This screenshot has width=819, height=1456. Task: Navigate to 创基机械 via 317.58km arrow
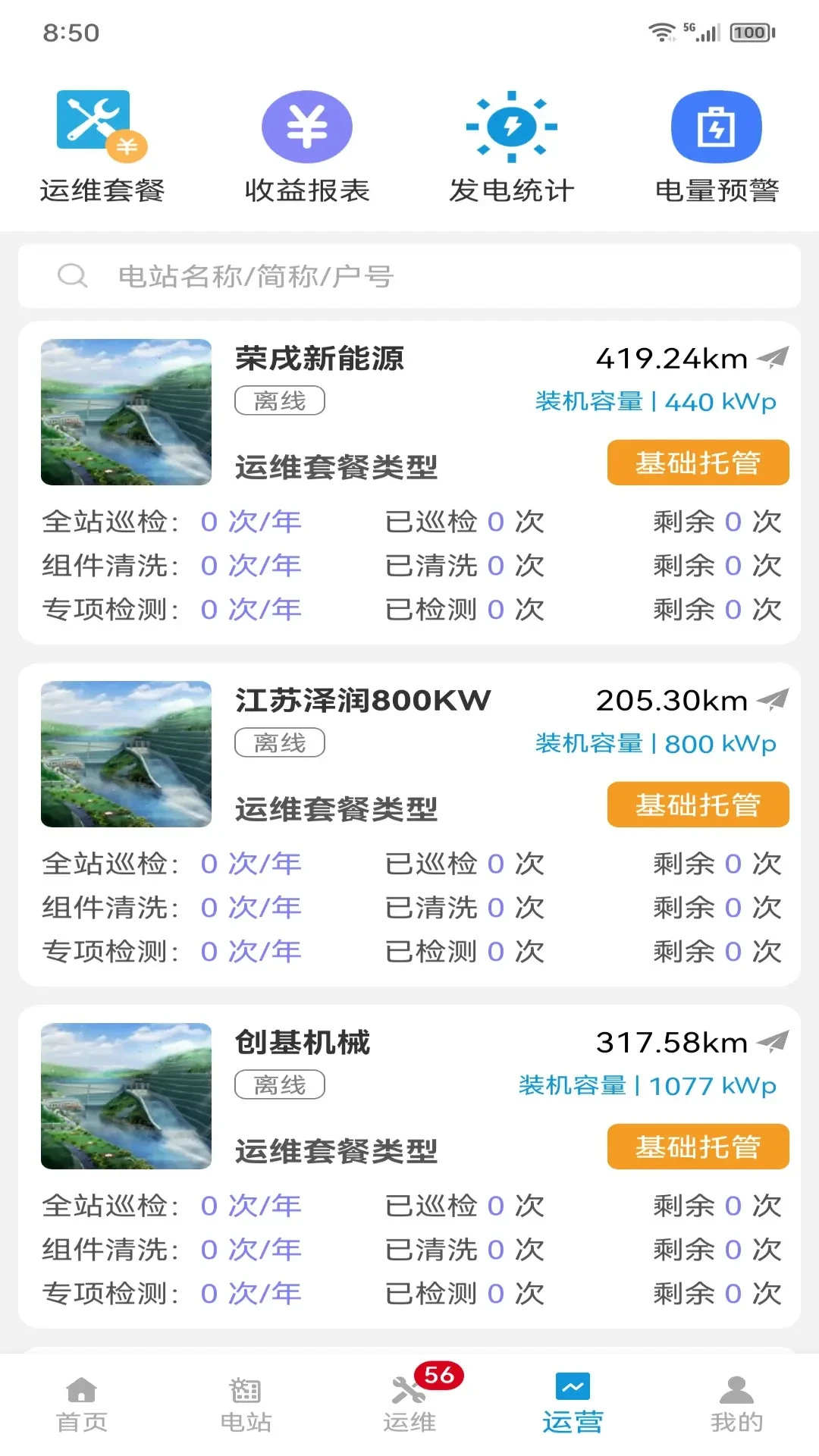tap(773, 1041)
